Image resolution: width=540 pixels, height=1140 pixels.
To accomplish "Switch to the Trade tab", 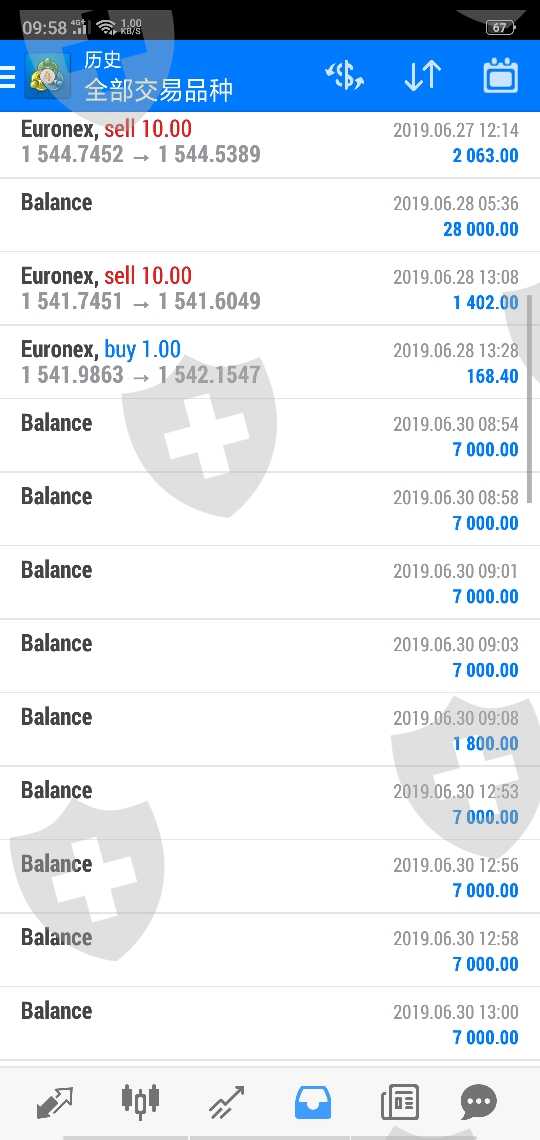I will pyautogui.click(x=227, y=1101).
